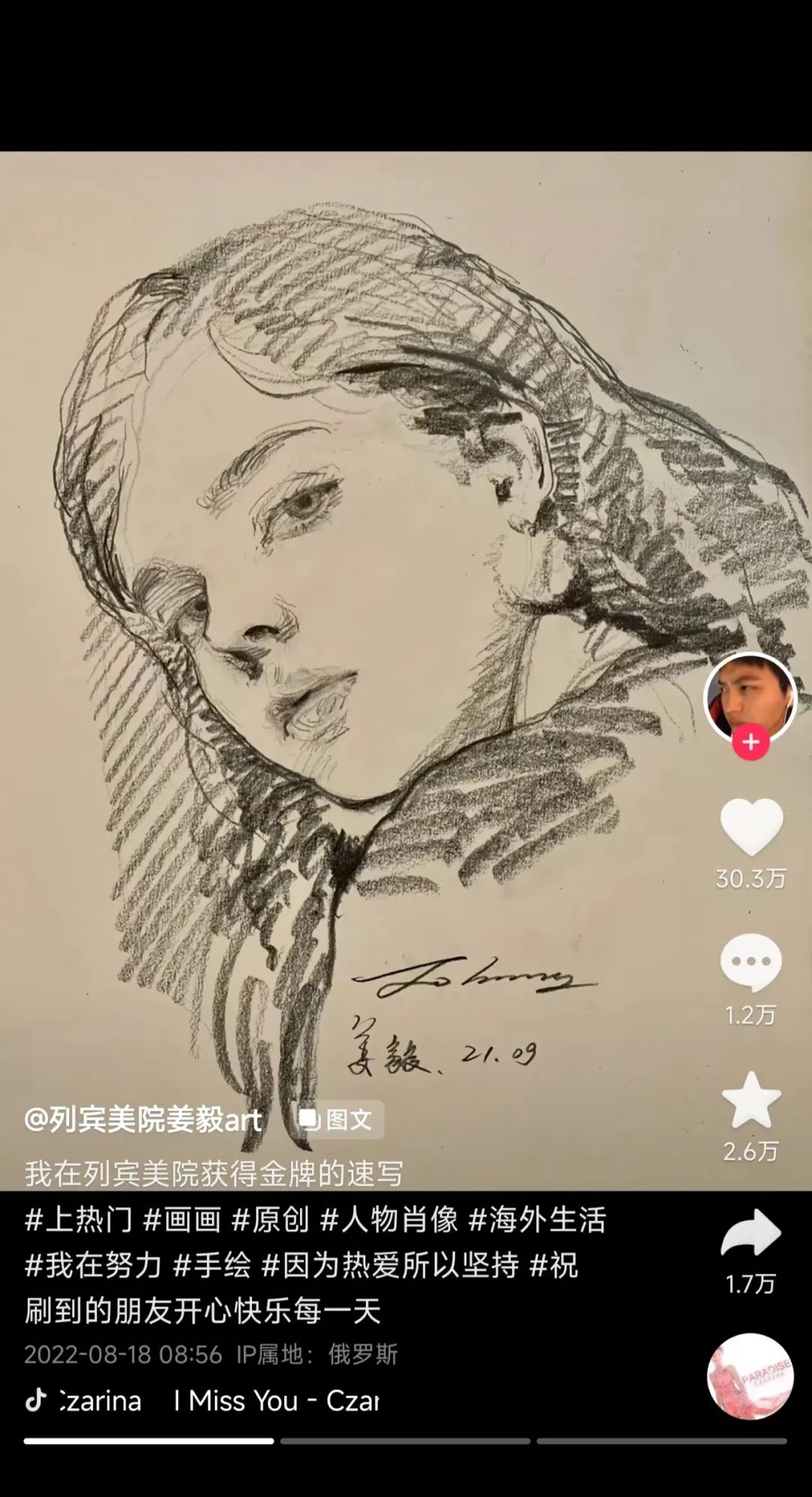The height and width of the screenshot is (1497, 812).
Task: Open the rotating music disc
Action: [750, 1376]
